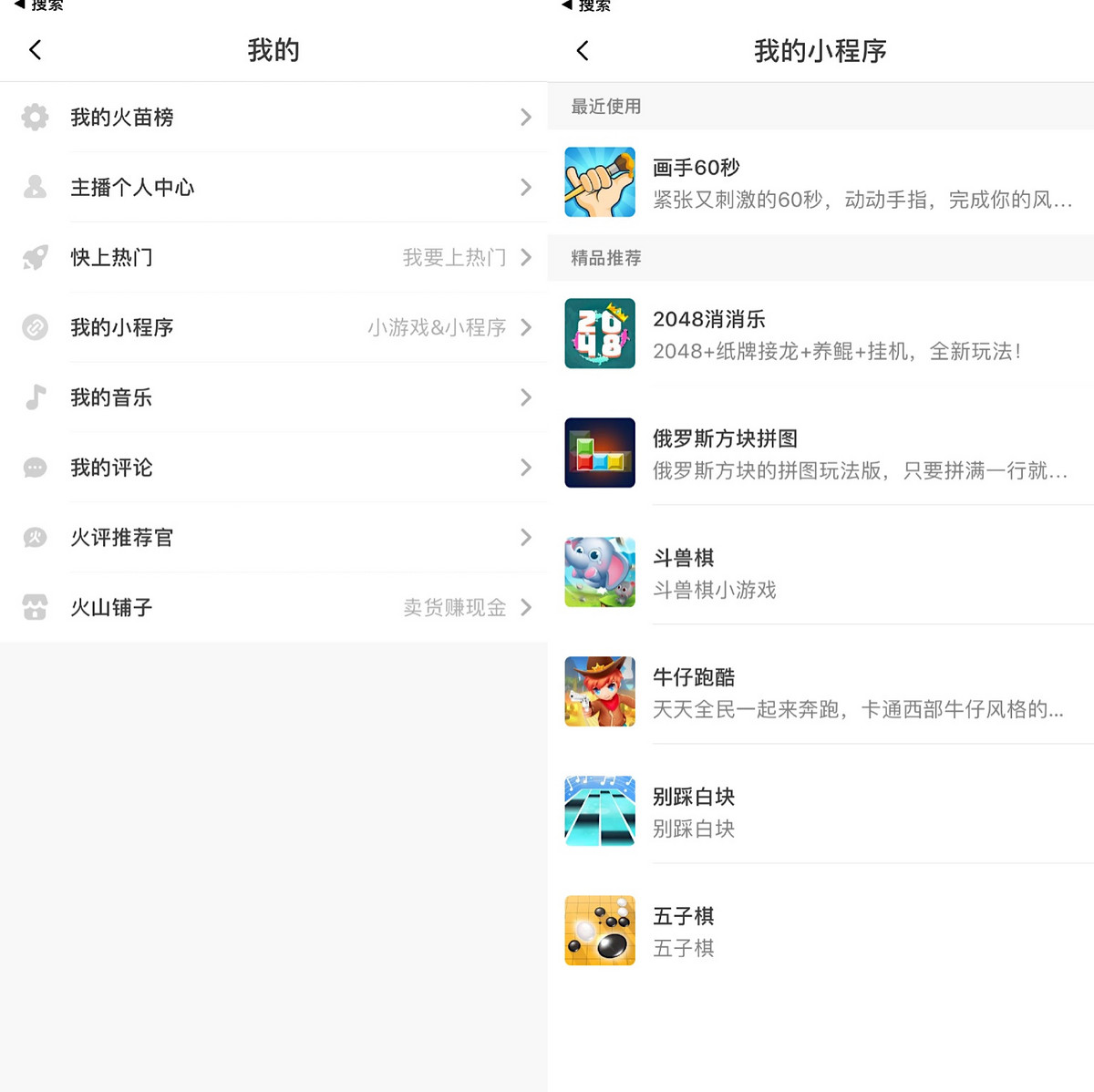The width and height of the screenshot is (1094, 1092).
Task: Launch 牛仔跑酷
Action: pos(820,693)
